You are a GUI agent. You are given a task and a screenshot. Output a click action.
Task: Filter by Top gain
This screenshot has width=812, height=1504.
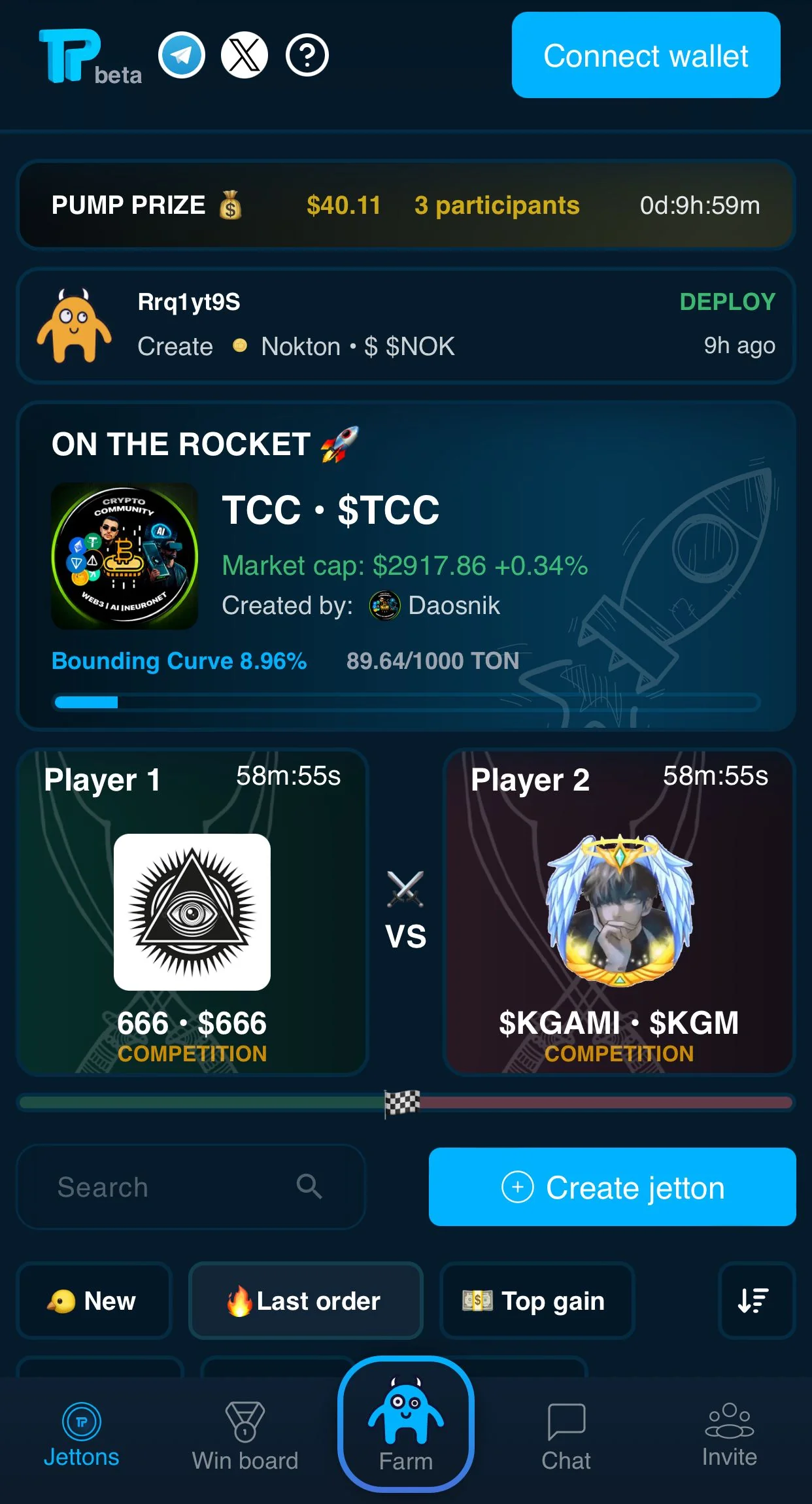(x=537, y=1301)
